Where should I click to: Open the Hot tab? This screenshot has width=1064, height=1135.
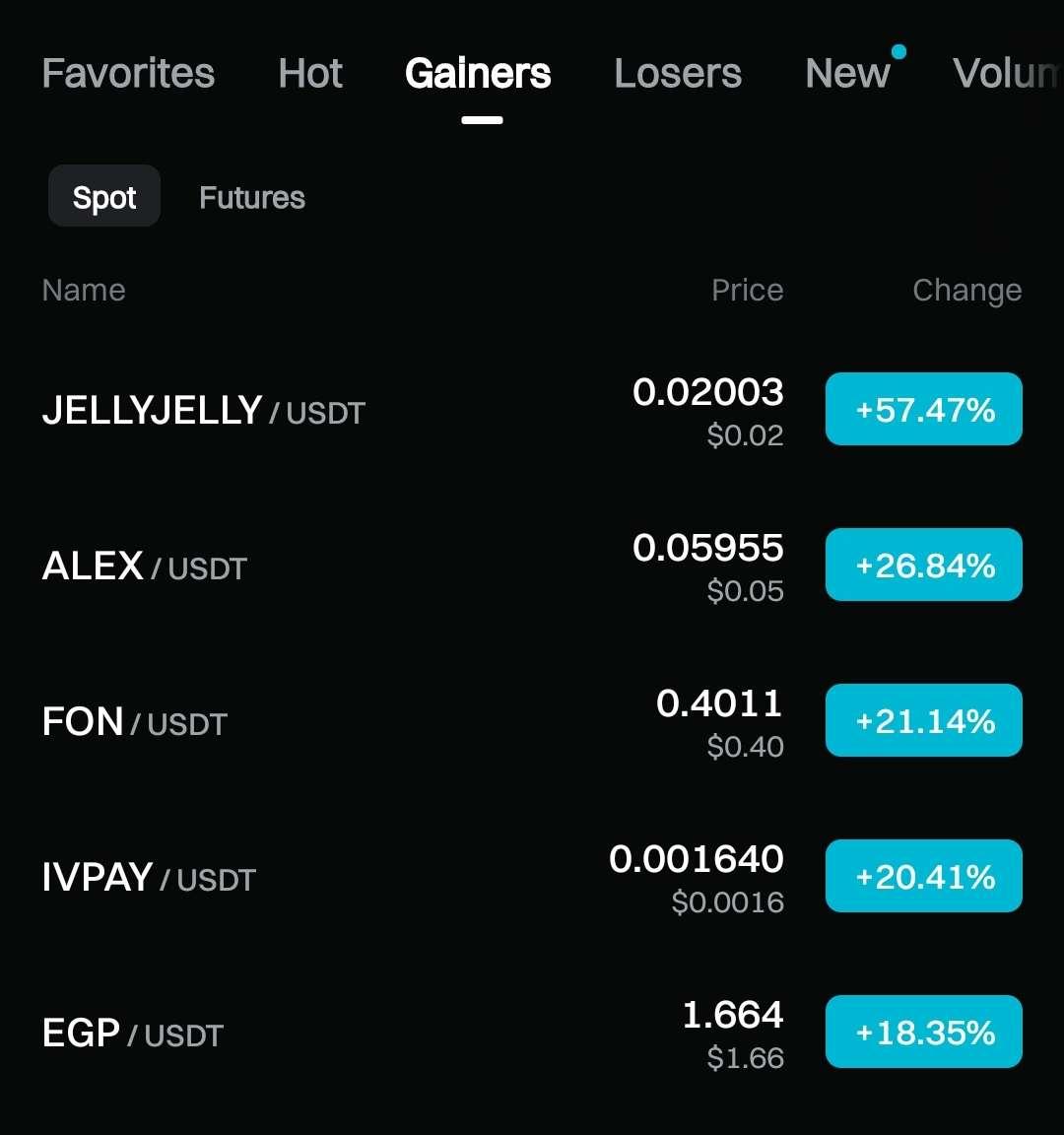tap(310, 74)
